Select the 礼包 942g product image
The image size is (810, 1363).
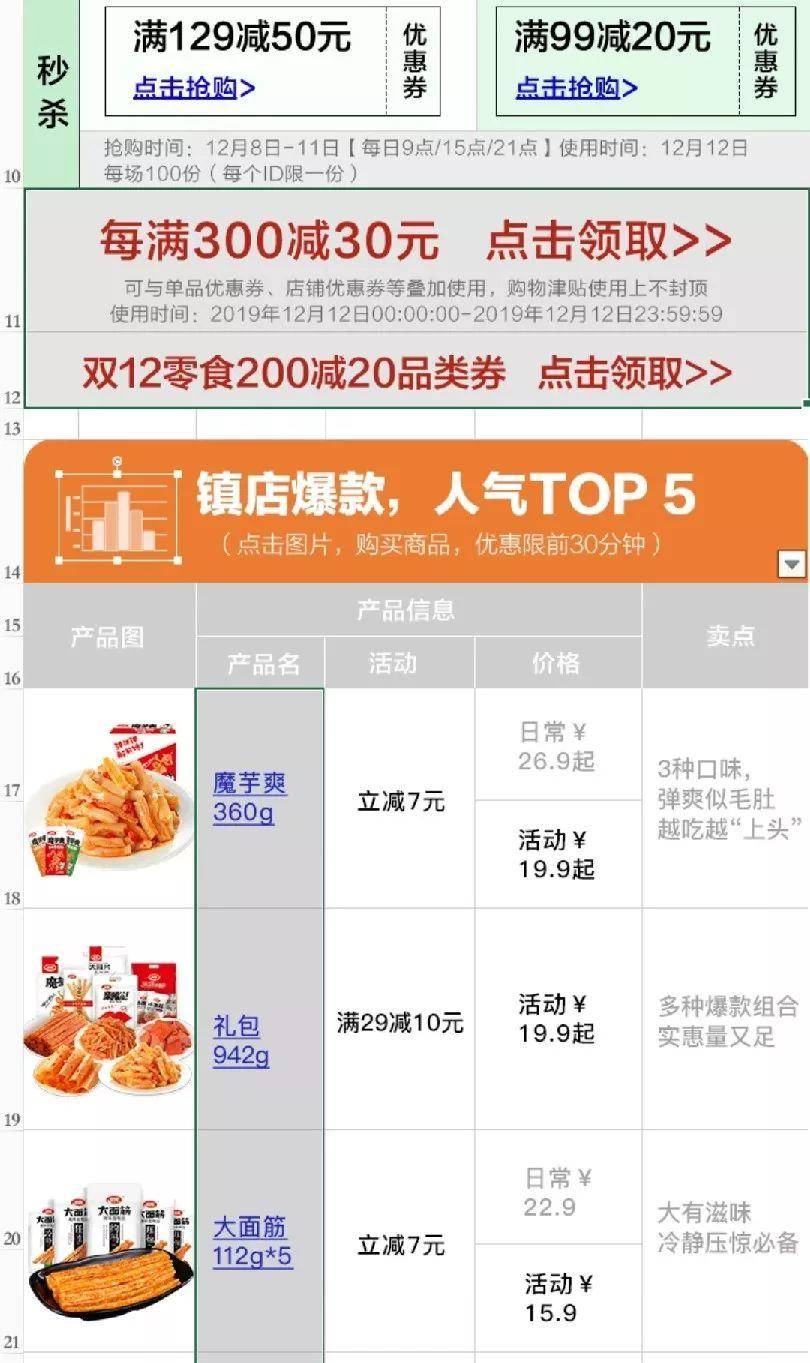coord(109,1020)
